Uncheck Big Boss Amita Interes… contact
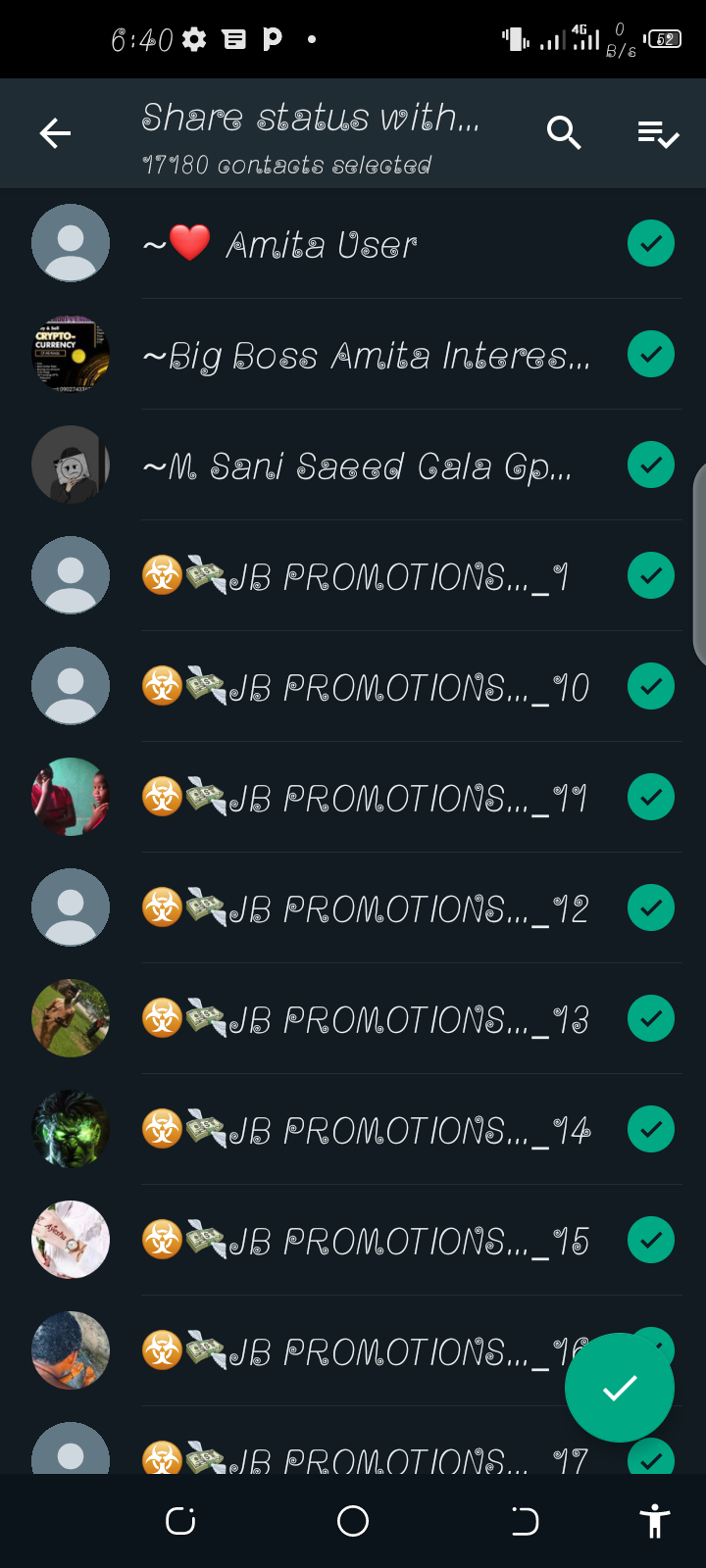The height and width of the screenshot is (1568, 706). pyautogui.click(x=651, y=354)
